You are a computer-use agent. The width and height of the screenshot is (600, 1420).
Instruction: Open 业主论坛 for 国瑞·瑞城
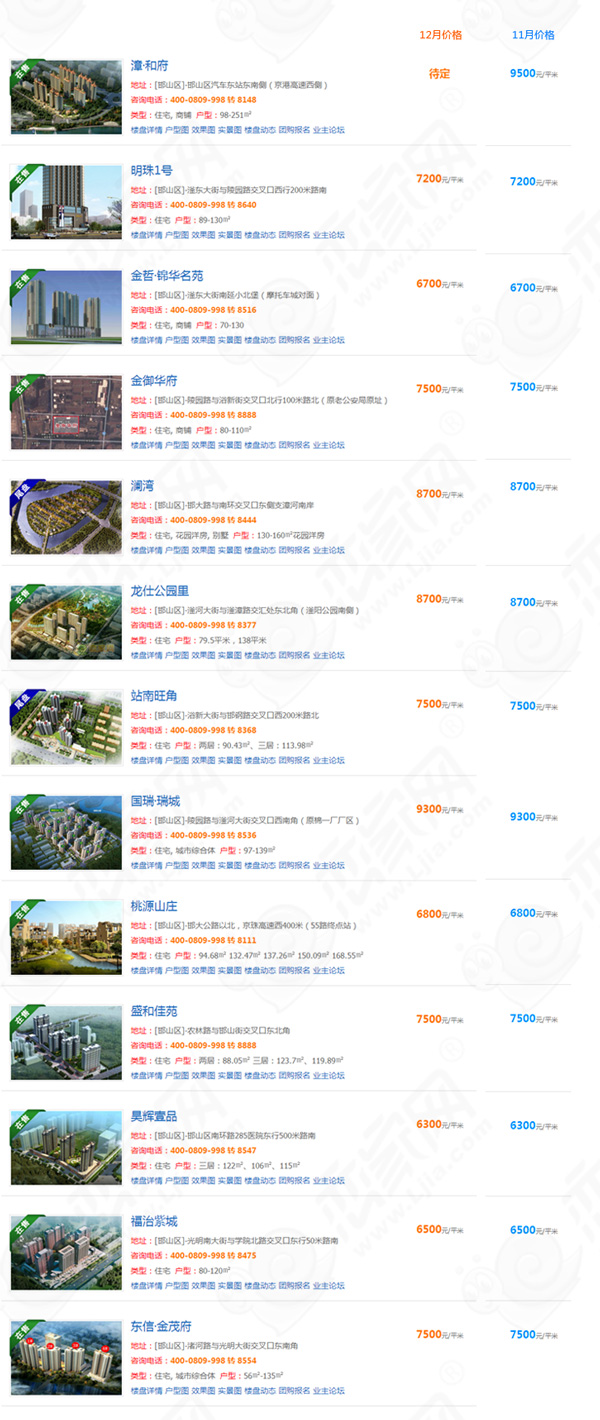click(329, 865)
